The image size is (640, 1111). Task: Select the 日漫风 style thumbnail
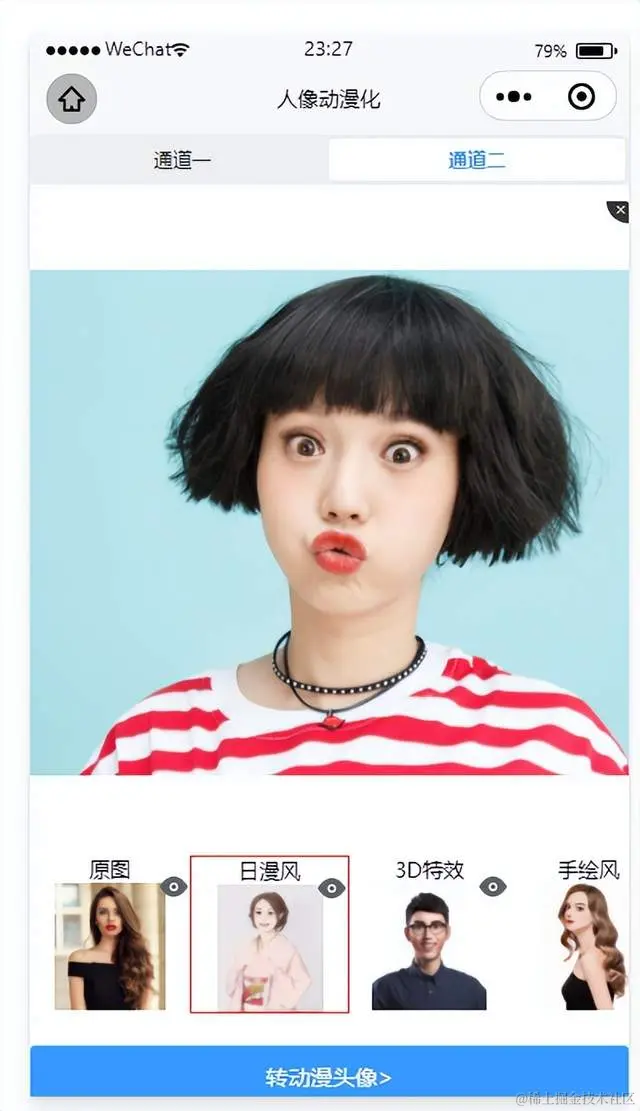[x=269, y=946]
